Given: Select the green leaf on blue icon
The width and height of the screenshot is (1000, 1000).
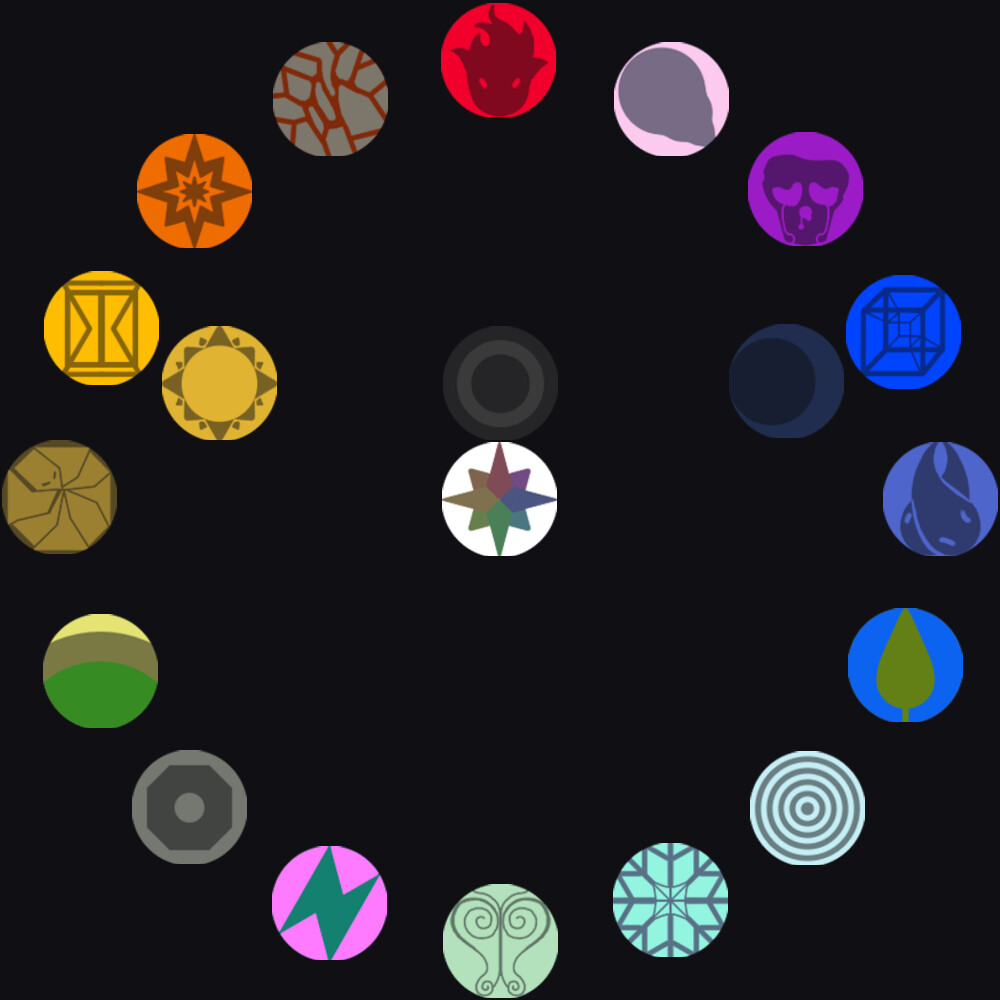Looking at the screenshot, I should click(x=905, y=665).
